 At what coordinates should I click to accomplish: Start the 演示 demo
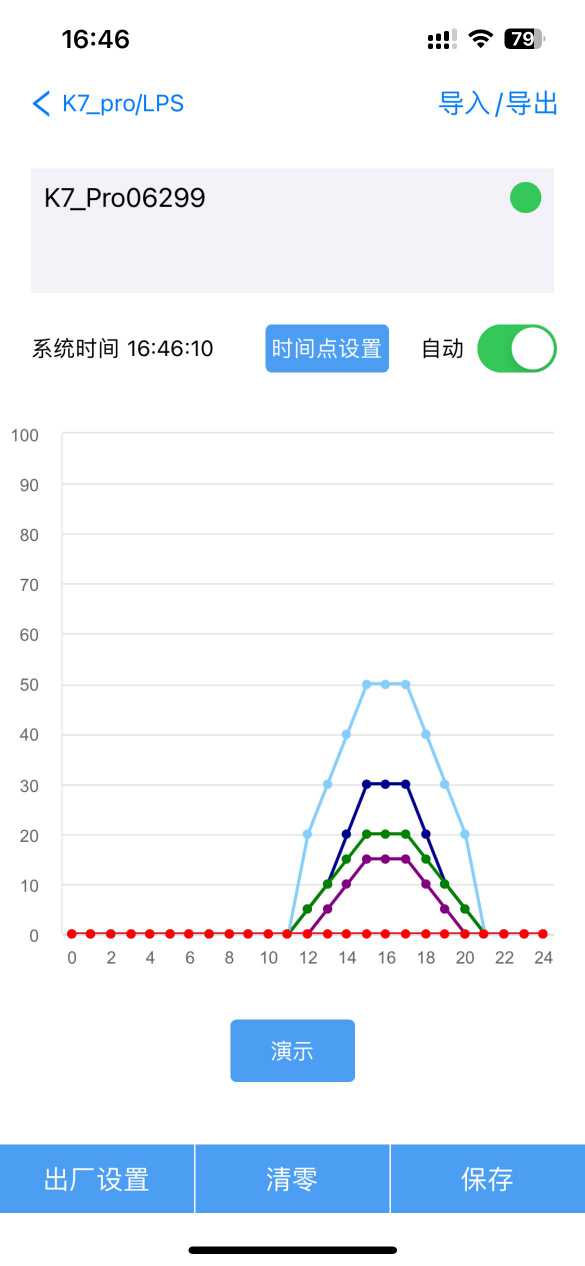pos(292,1050)
